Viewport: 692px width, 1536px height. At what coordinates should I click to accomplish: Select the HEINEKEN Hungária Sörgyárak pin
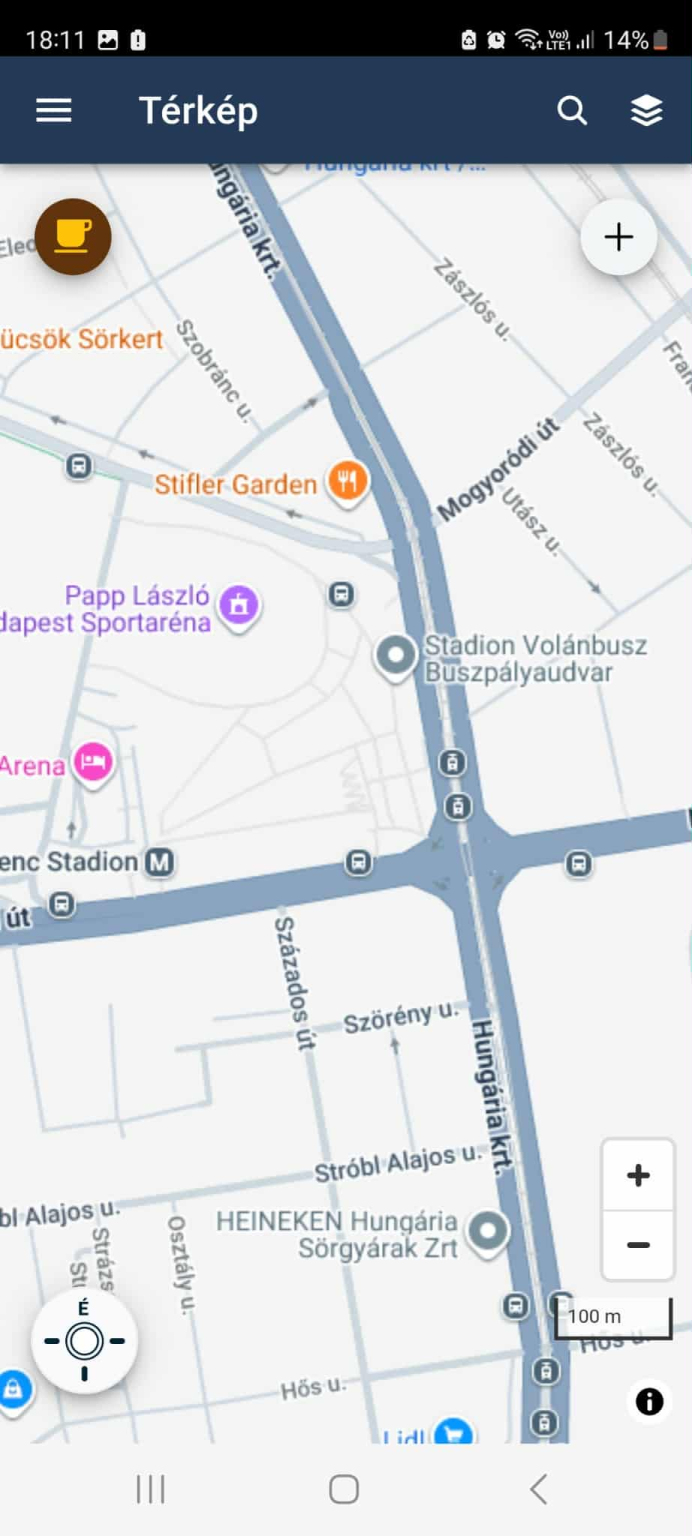(x=488, y=1229)
